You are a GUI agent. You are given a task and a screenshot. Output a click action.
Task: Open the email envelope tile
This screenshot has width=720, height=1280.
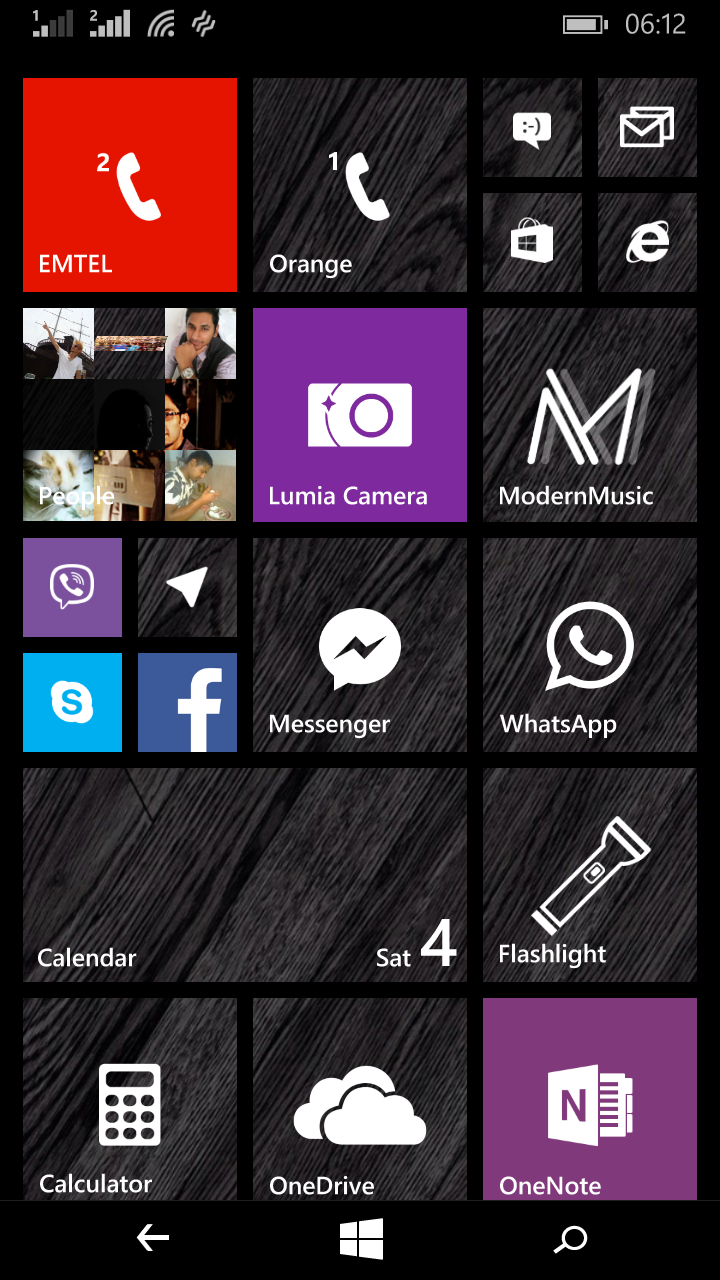[x=647, y=128]
